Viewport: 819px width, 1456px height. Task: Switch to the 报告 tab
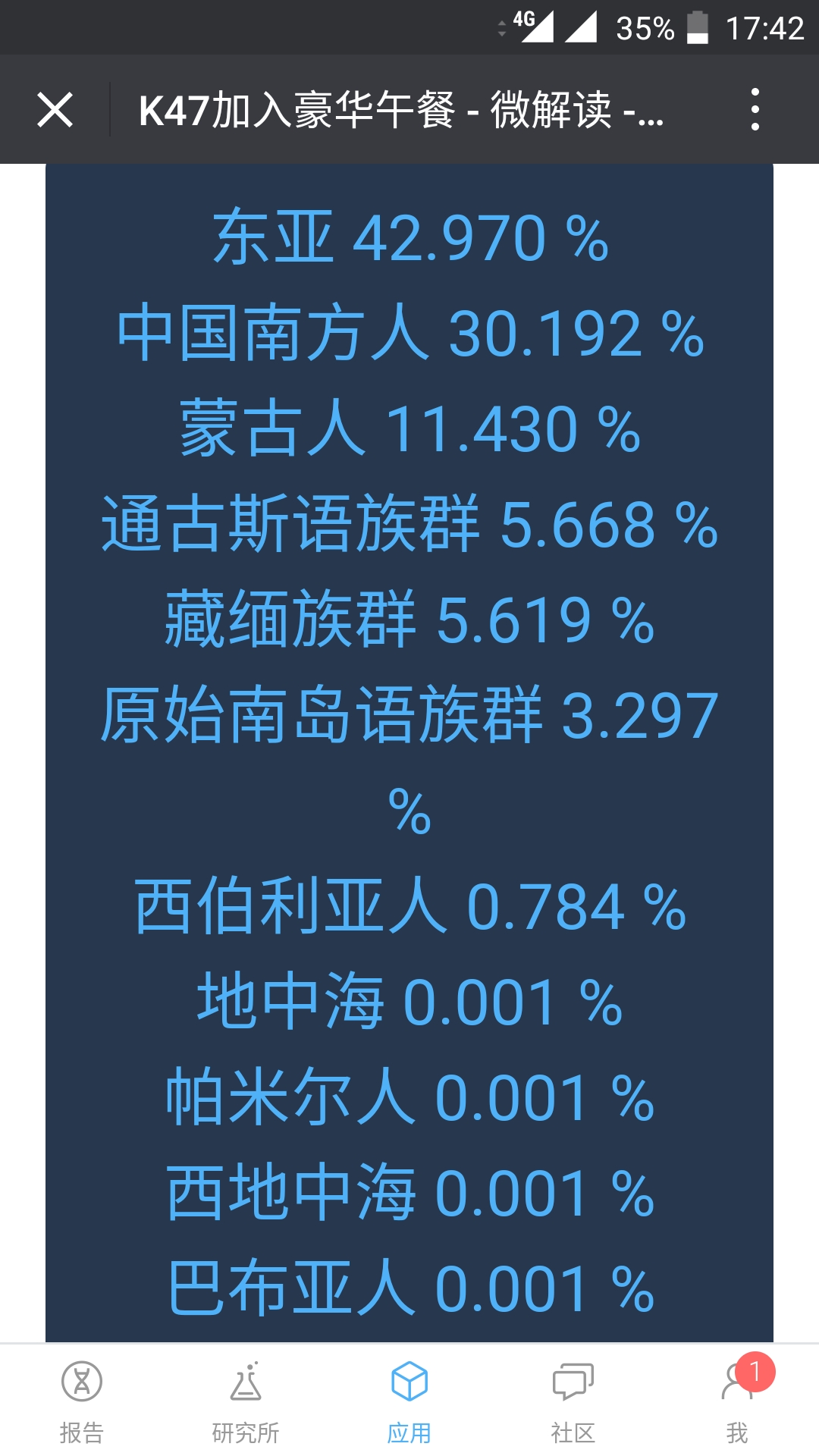tap(82, 1401)
